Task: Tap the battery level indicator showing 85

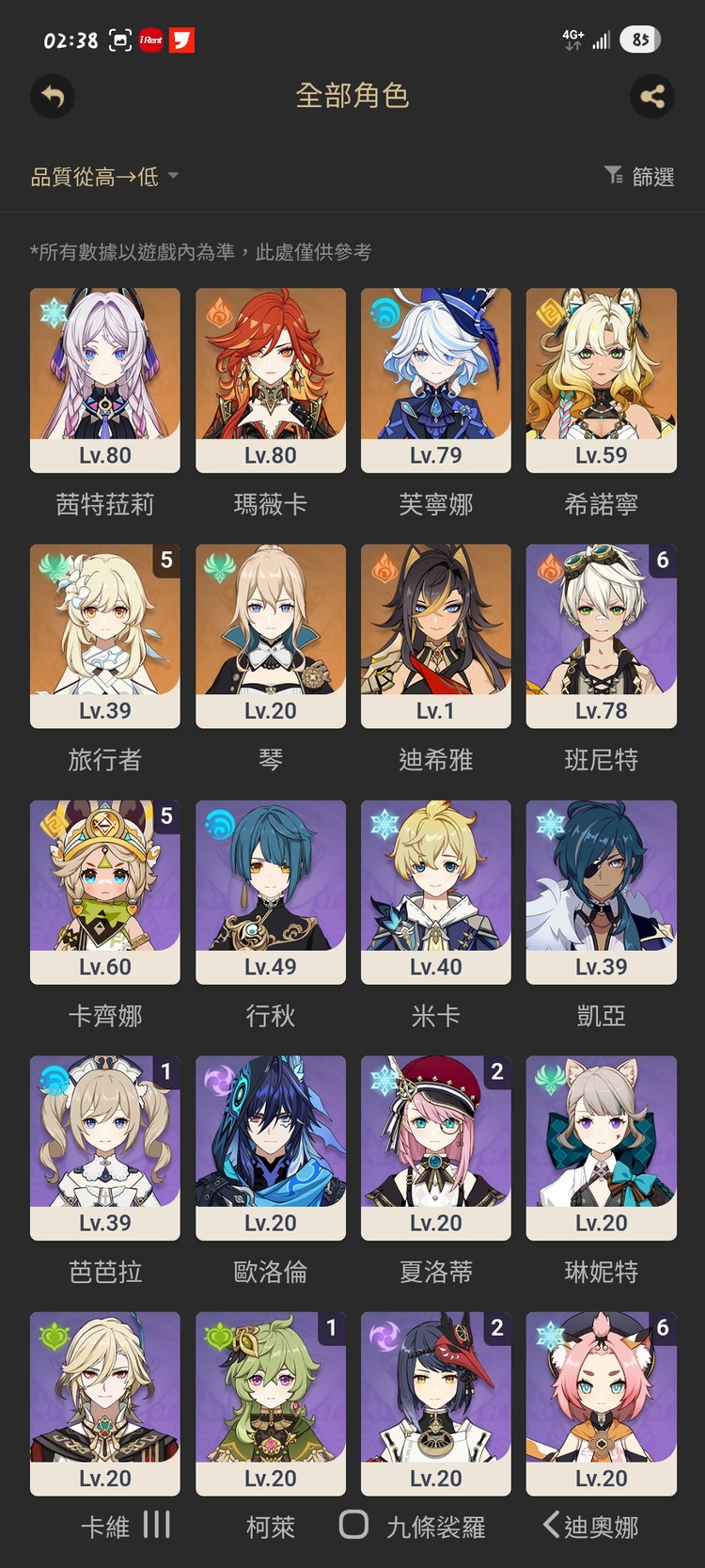Action: tap(640, 40)
